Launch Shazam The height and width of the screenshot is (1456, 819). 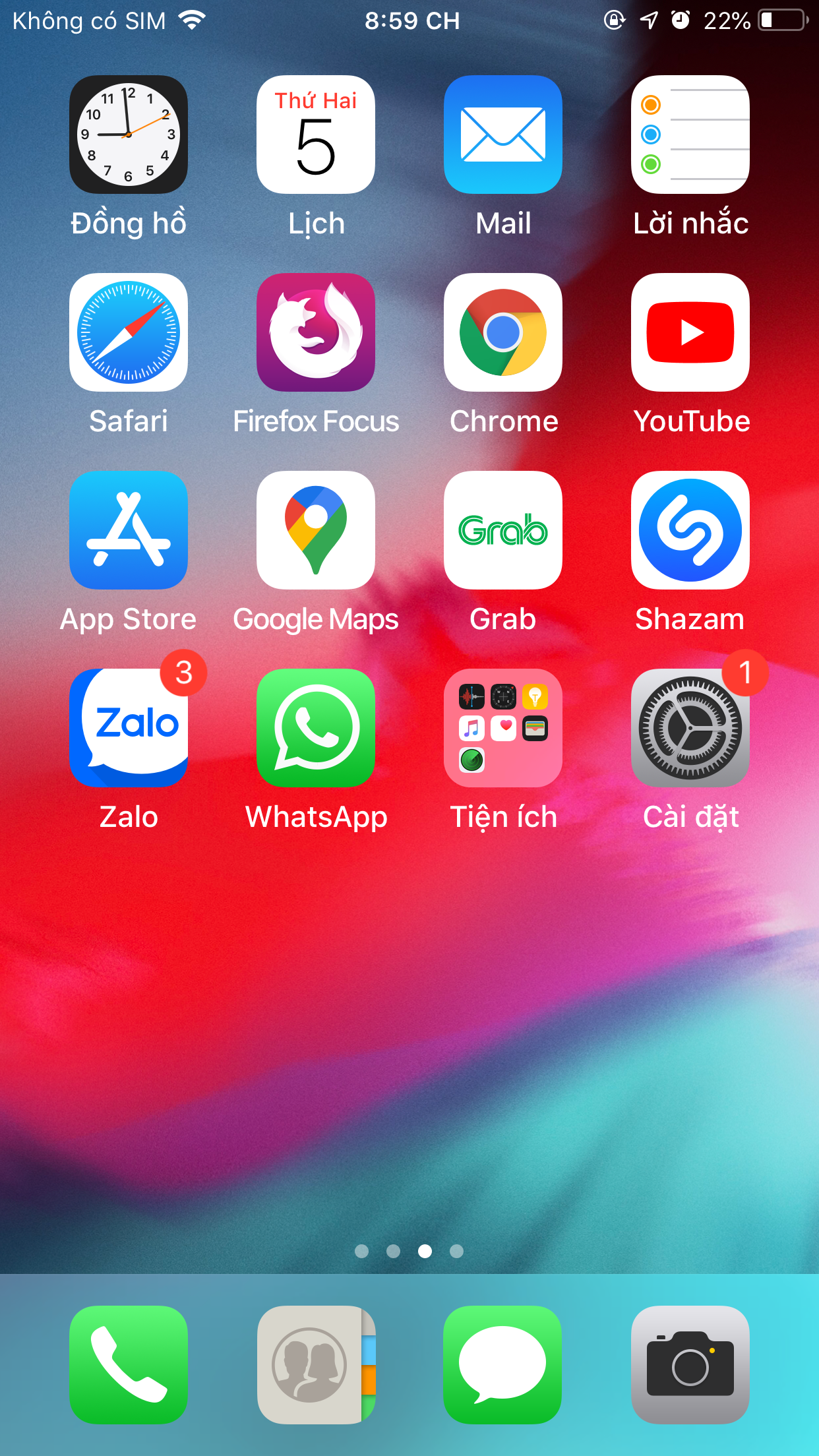click(x=690, y=530)
